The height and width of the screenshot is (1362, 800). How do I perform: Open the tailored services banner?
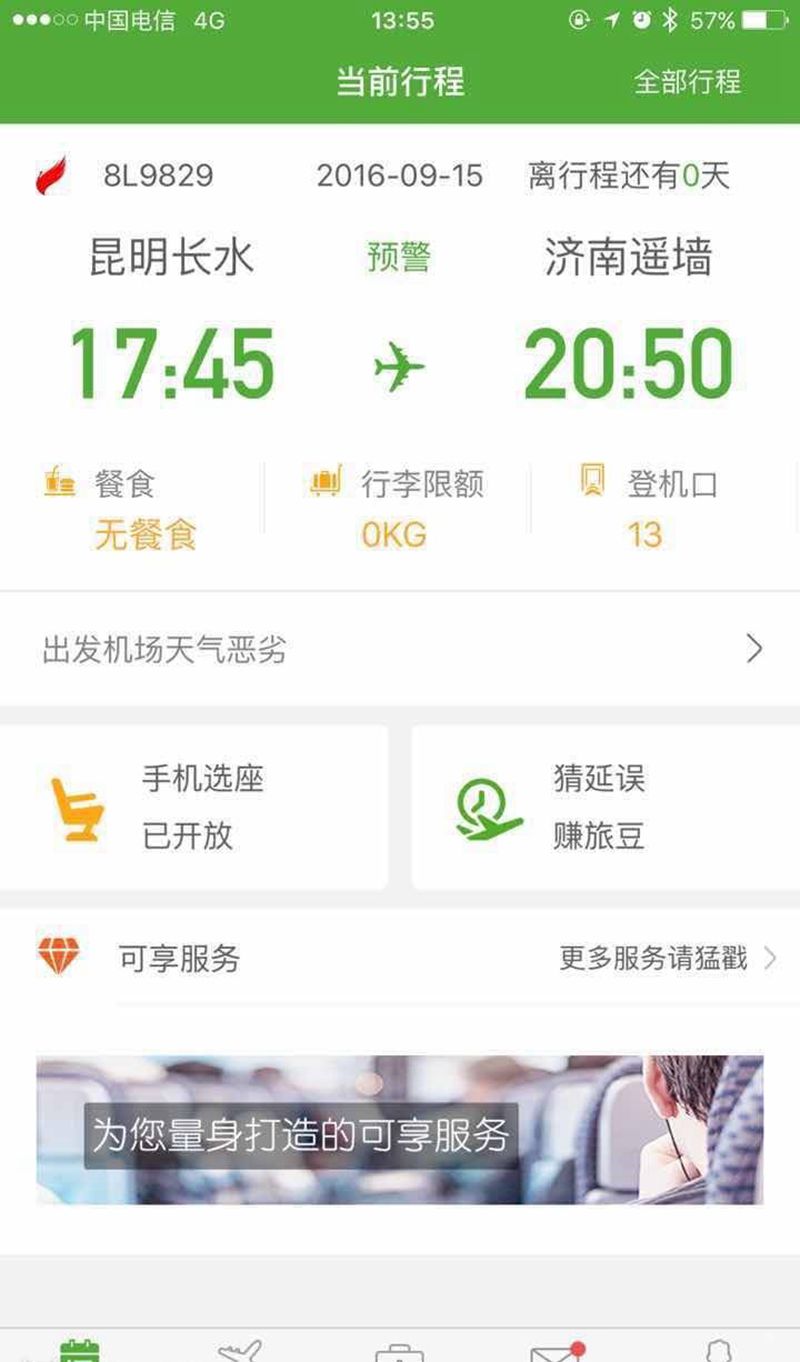(x=400, y=1130)
